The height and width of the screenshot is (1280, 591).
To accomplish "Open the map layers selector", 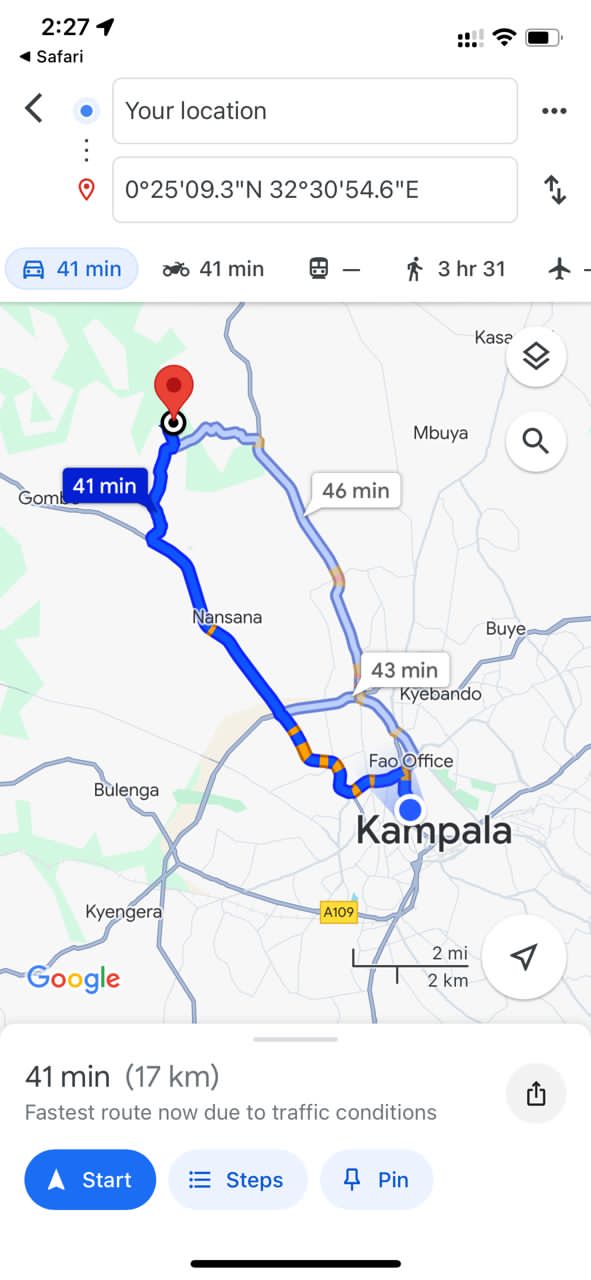I will (x=537, y=356).
